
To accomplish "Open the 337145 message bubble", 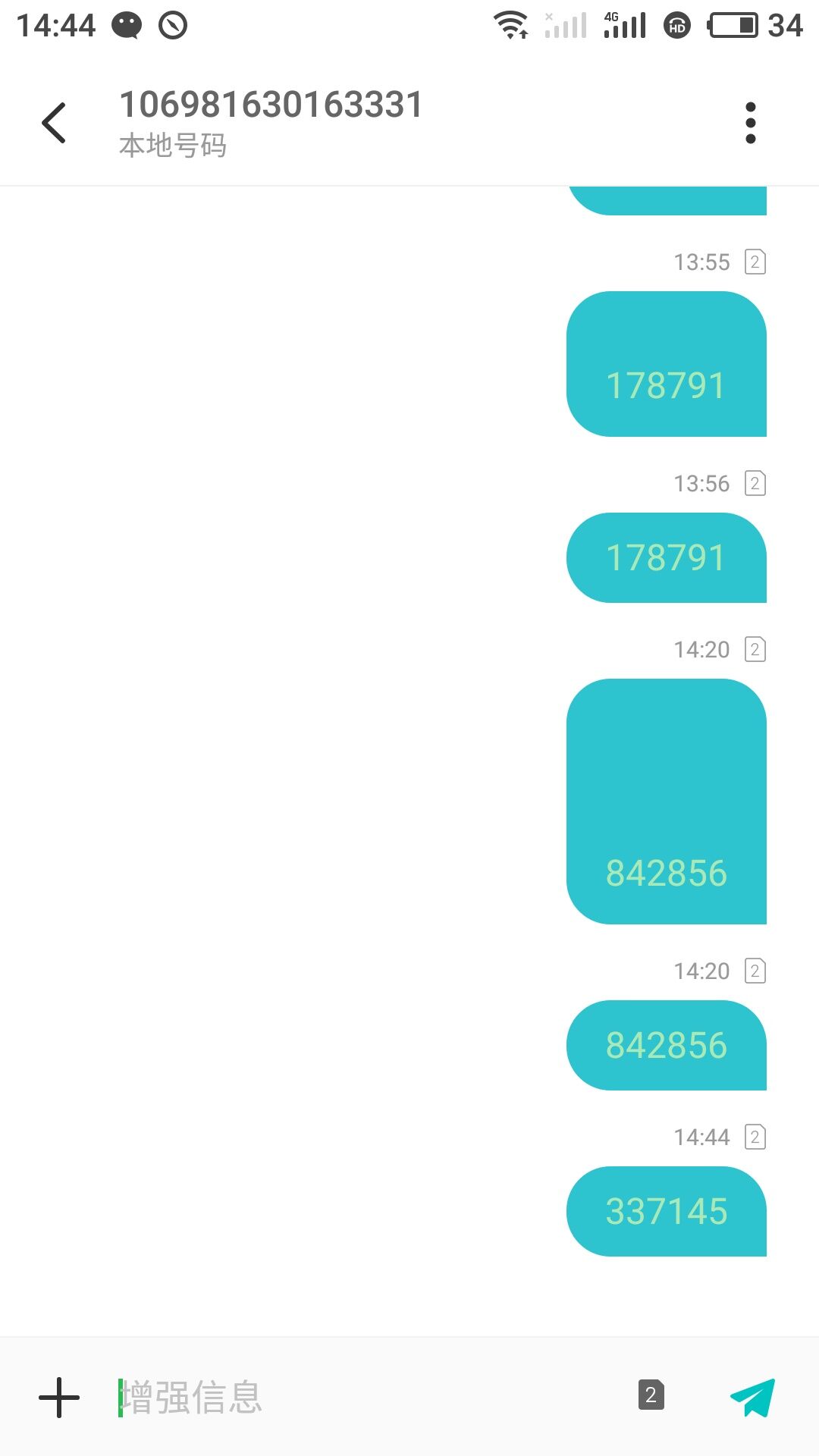I will pos(667,1211).
